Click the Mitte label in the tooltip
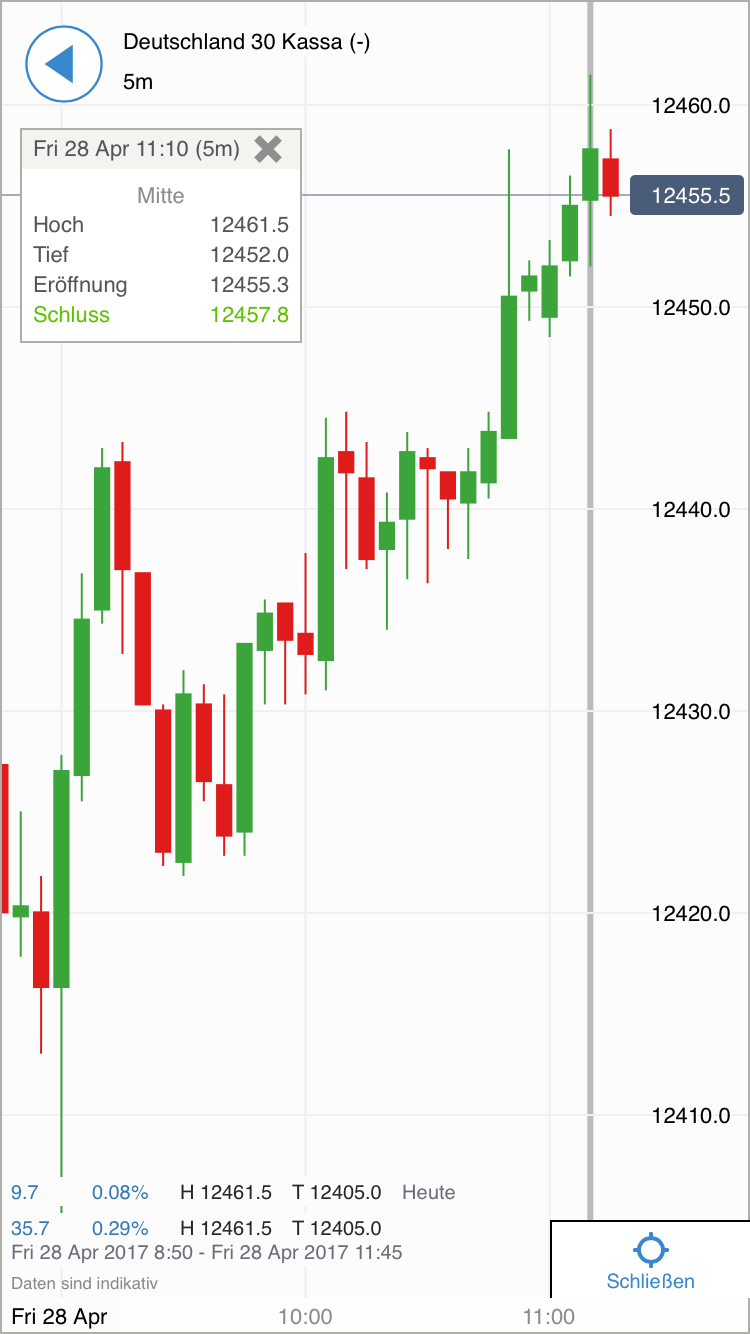This screenshot has height=1334, width=750. point(161,195)
